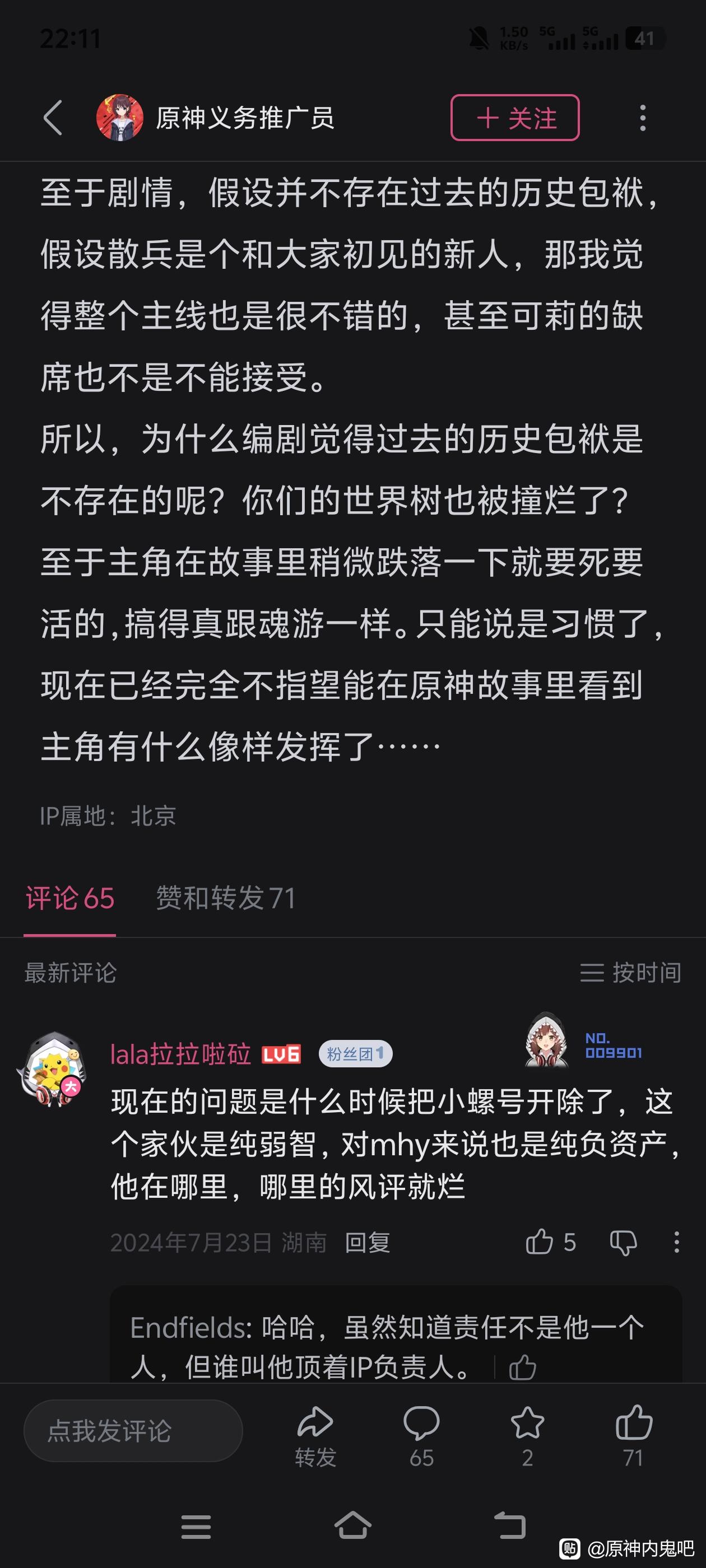Screen dimensions: 706x1568
Task: Repost using the 转发 button
Action: (315, 1436)
